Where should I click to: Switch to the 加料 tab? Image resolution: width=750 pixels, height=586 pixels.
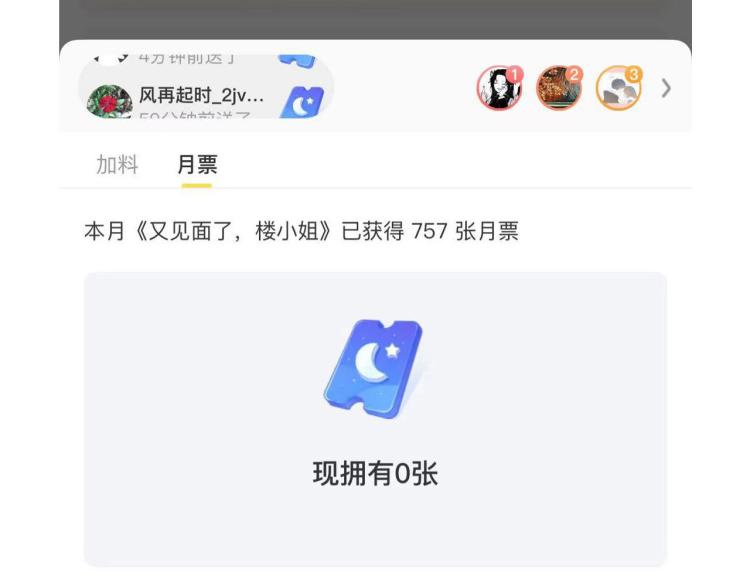pos(117,165)
